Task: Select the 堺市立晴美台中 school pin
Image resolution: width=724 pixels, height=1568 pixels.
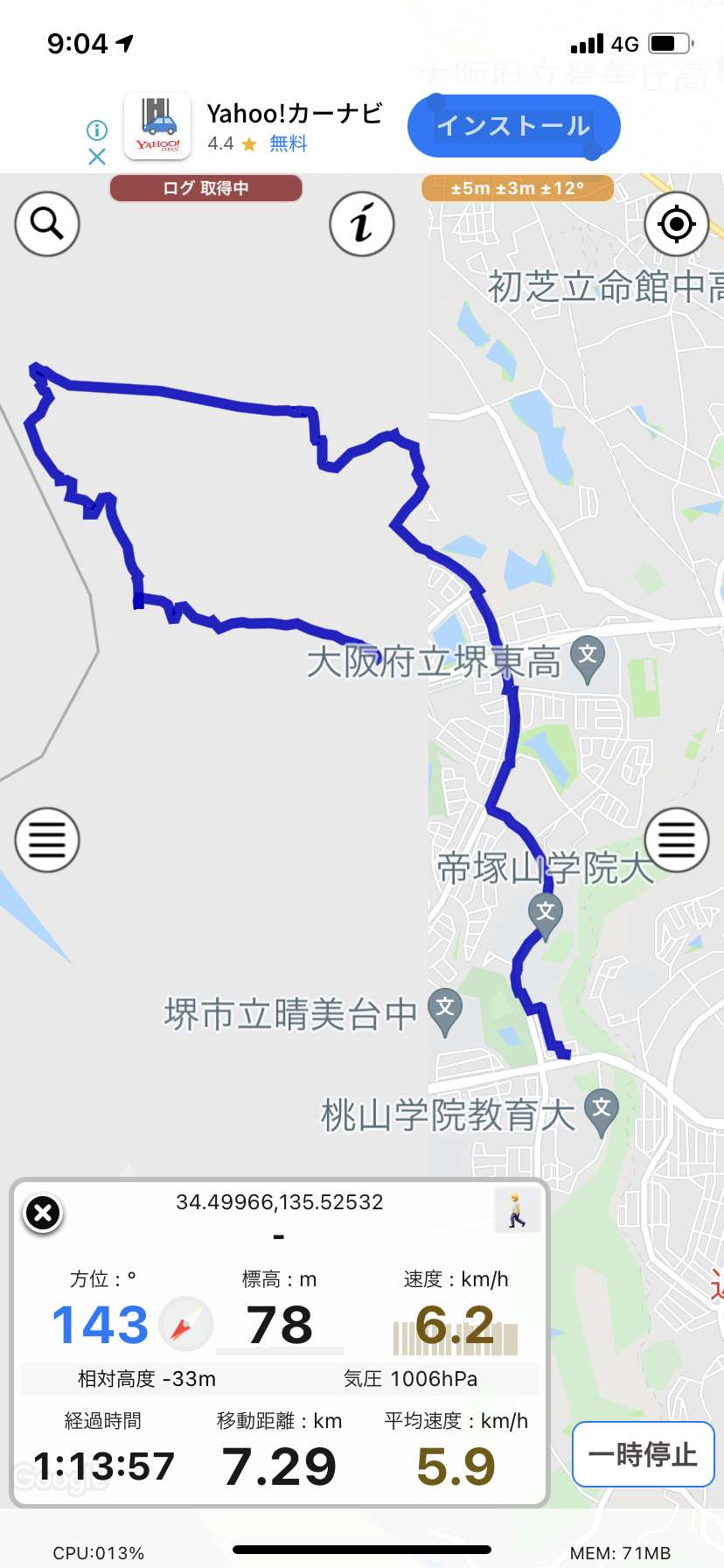Action: point(445,1011)
